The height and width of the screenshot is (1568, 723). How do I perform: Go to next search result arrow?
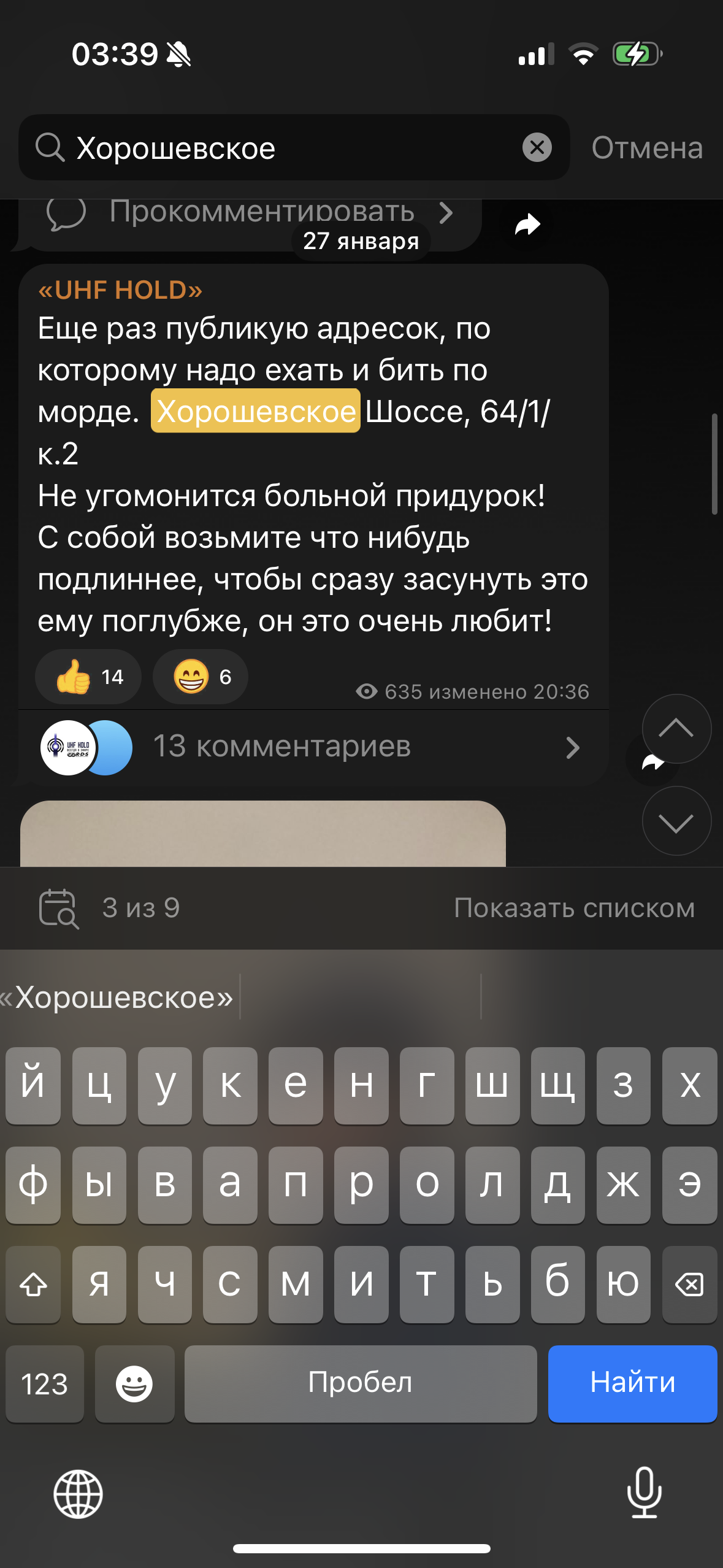click(x=676, y=821)
